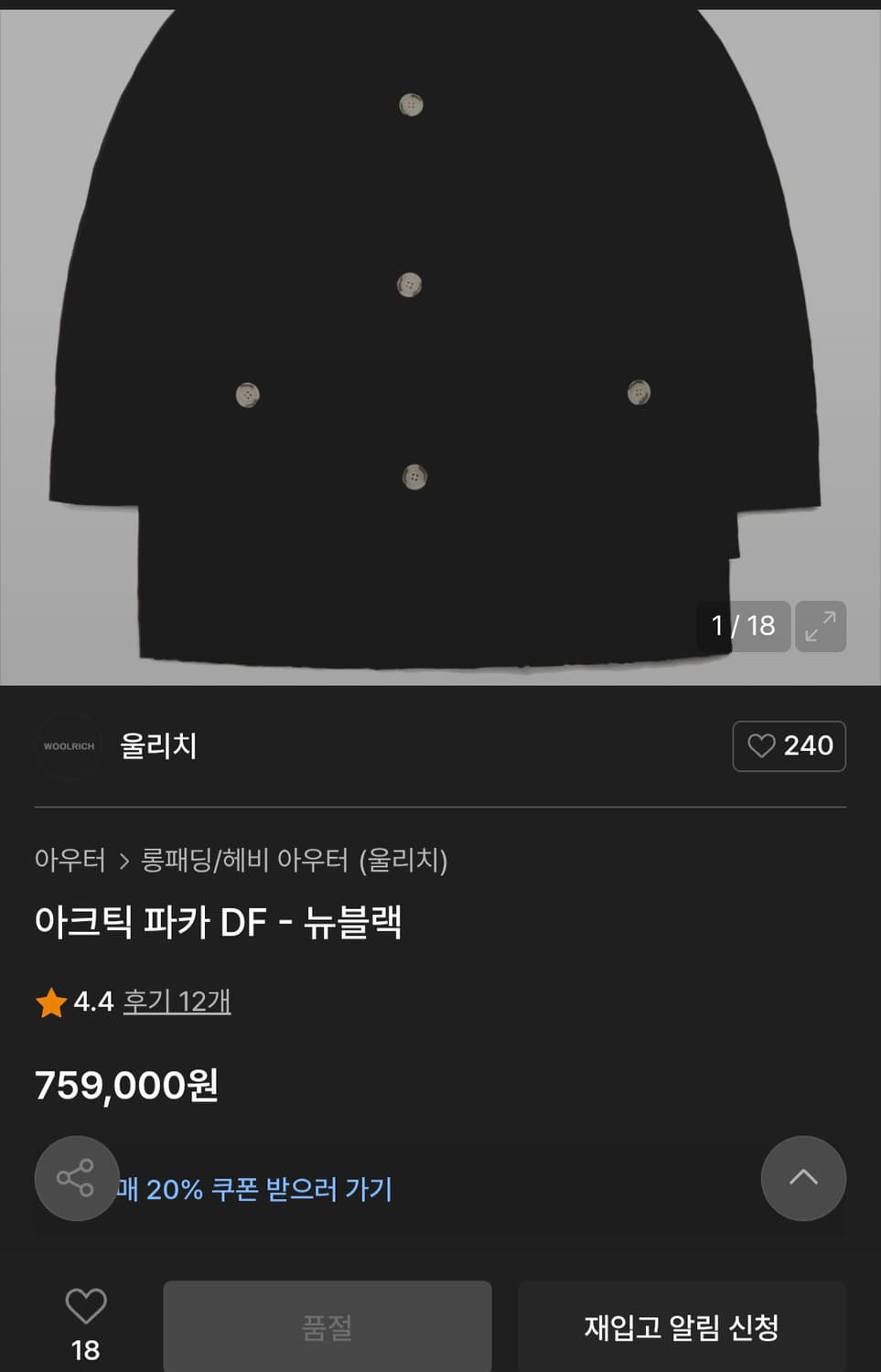Click the 1/18 image counter

point(744,627)
